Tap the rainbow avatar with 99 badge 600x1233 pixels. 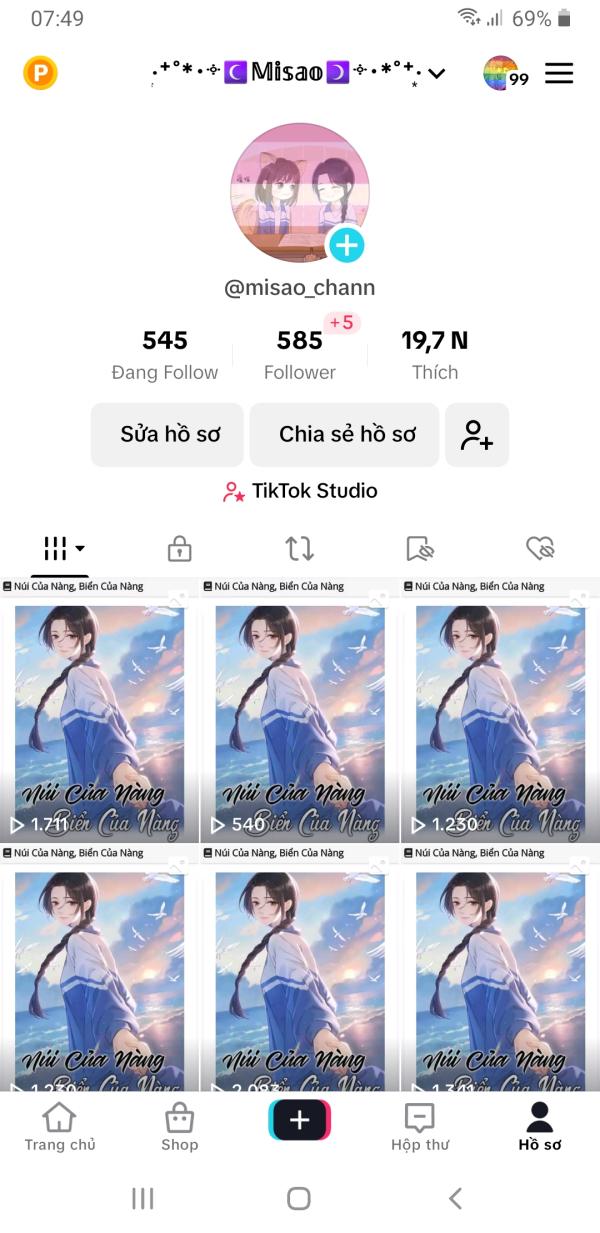coord(503,73)
